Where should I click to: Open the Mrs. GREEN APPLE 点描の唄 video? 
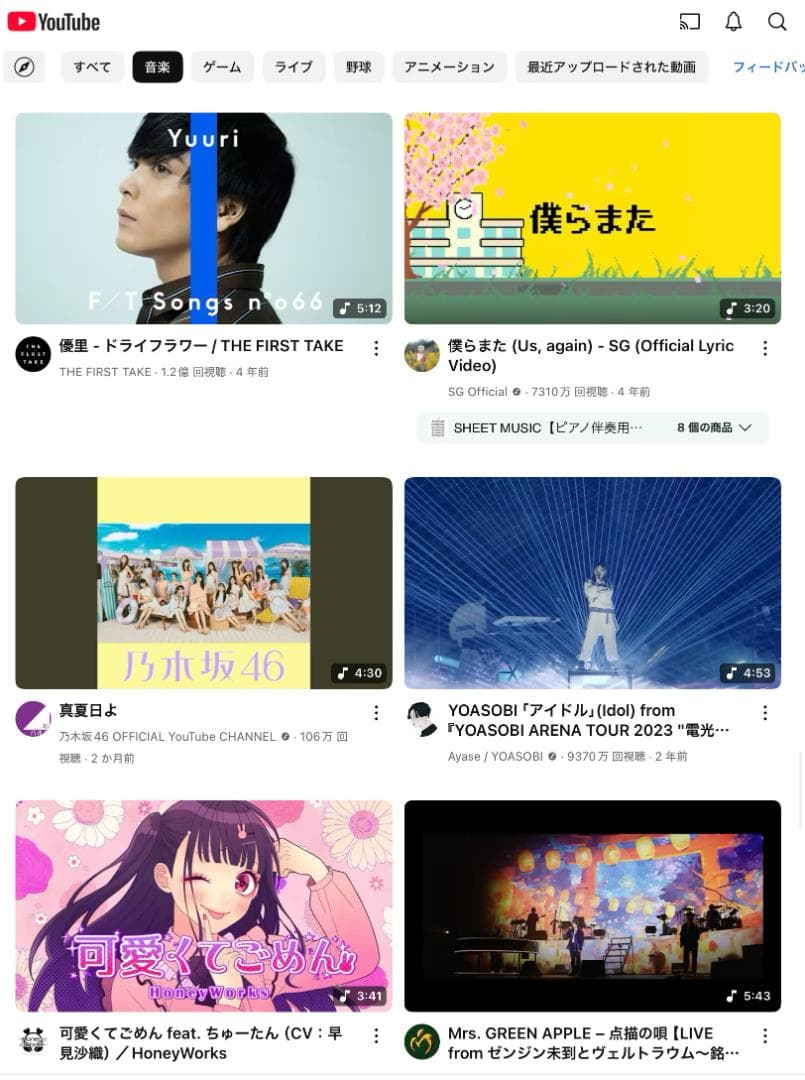592,905
